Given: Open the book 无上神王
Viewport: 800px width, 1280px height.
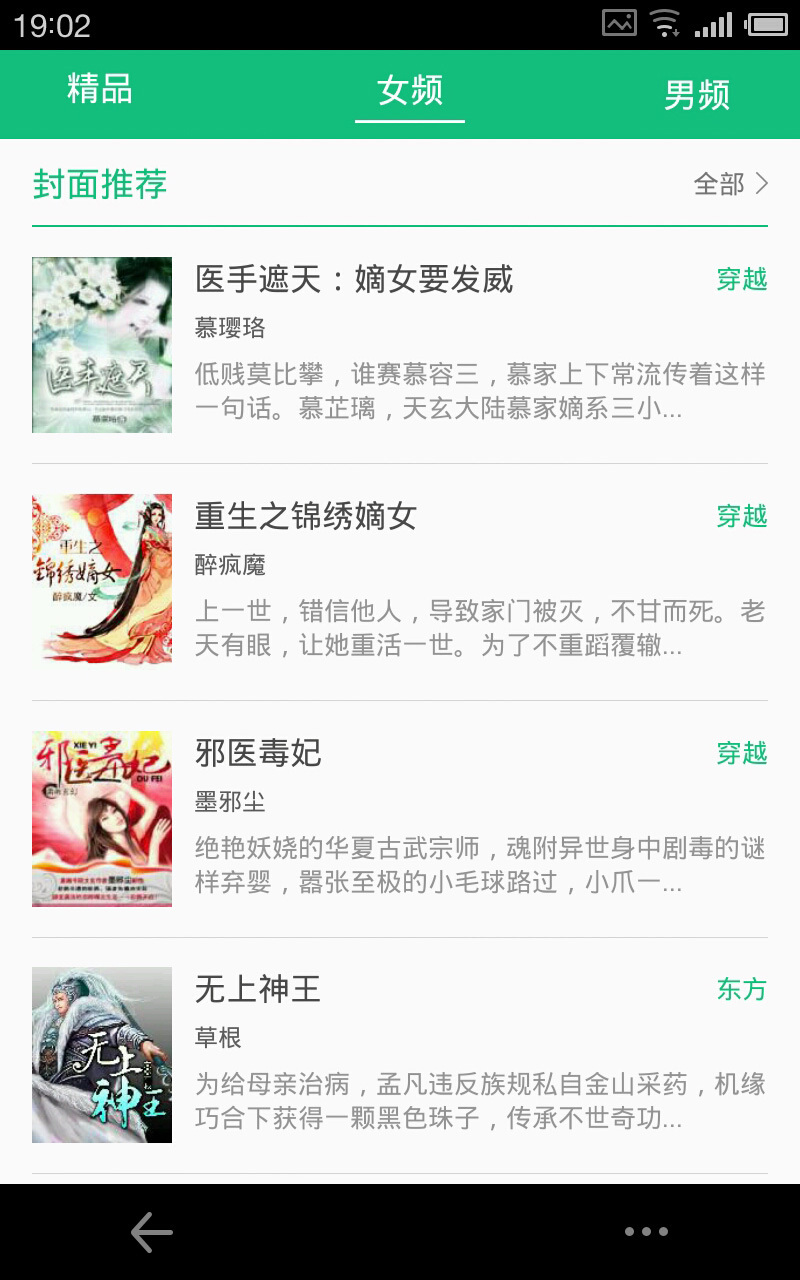Looking at the screenshot, I should click(400, 1056).
